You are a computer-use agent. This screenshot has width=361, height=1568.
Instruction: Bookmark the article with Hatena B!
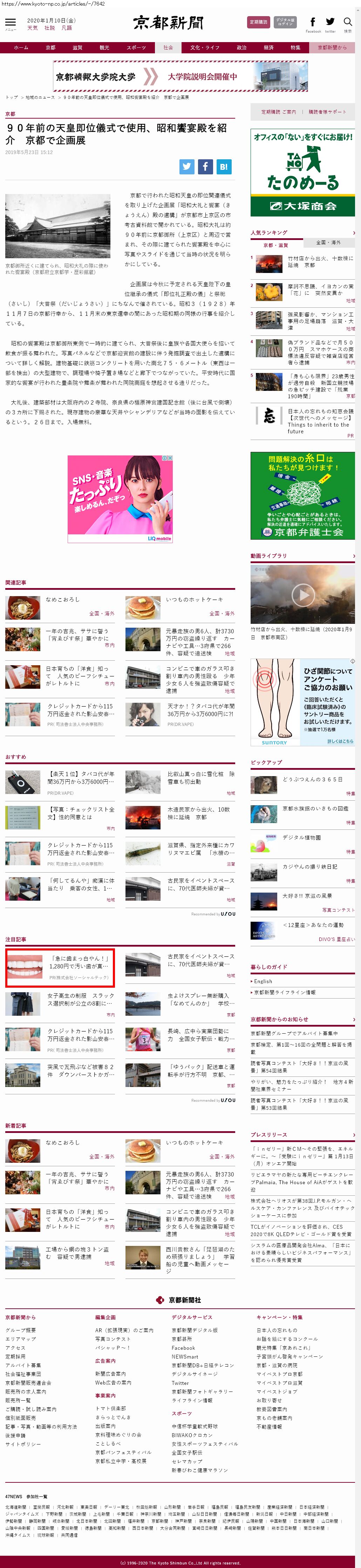click(224, 166)
